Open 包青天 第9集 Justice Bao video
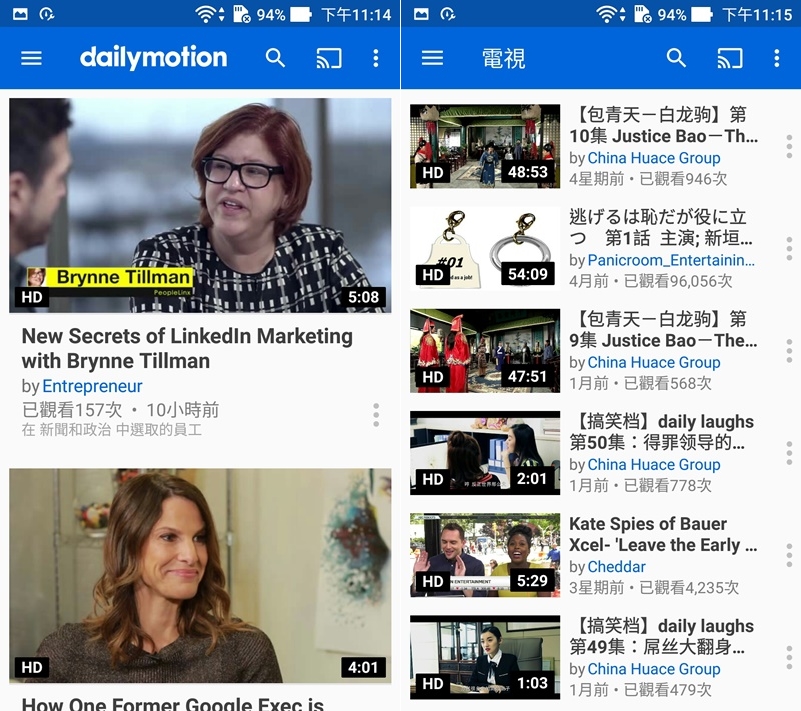Viewport: 801px width, 711px height. 485,350
